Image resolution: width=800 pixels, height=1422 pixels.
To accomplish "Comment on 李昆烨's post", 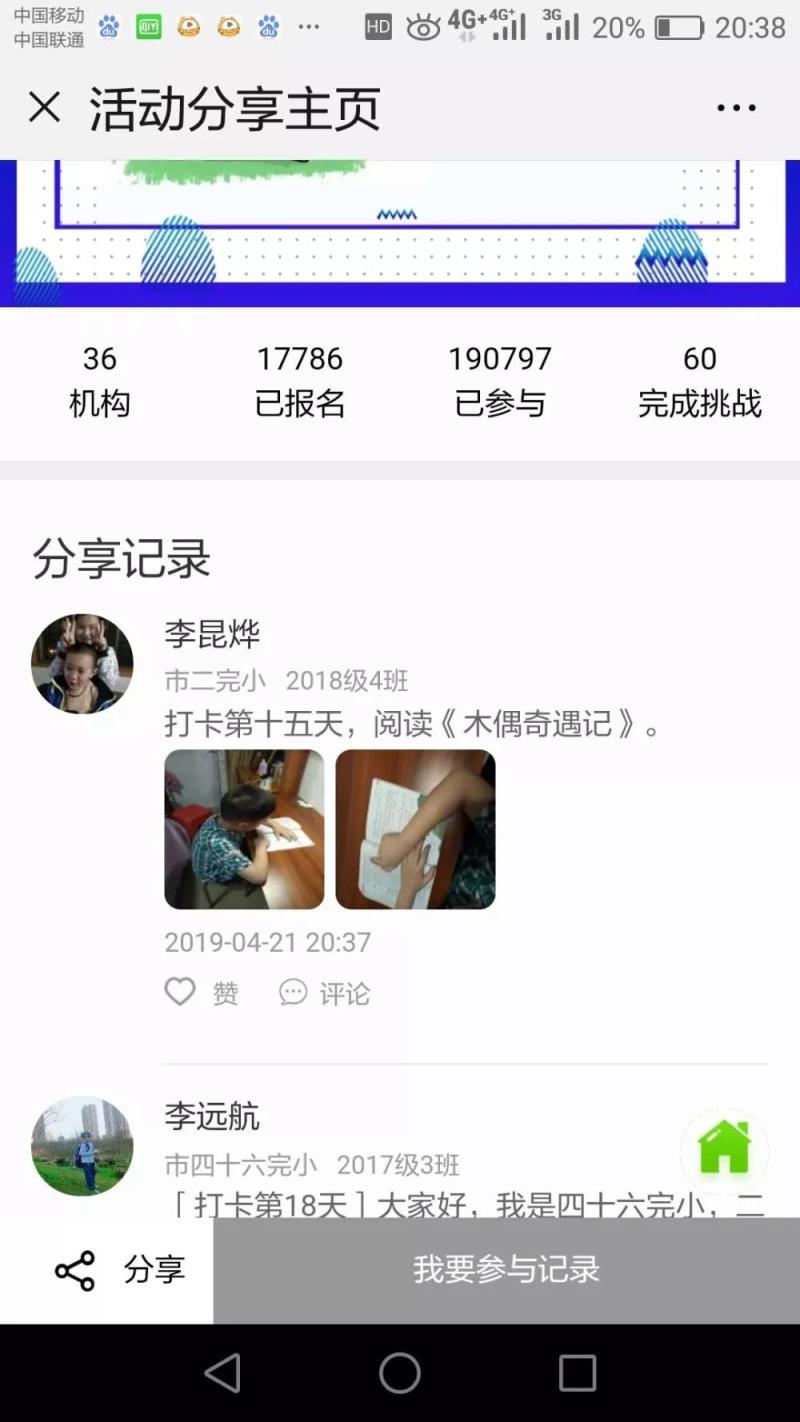I will [324, 992].
